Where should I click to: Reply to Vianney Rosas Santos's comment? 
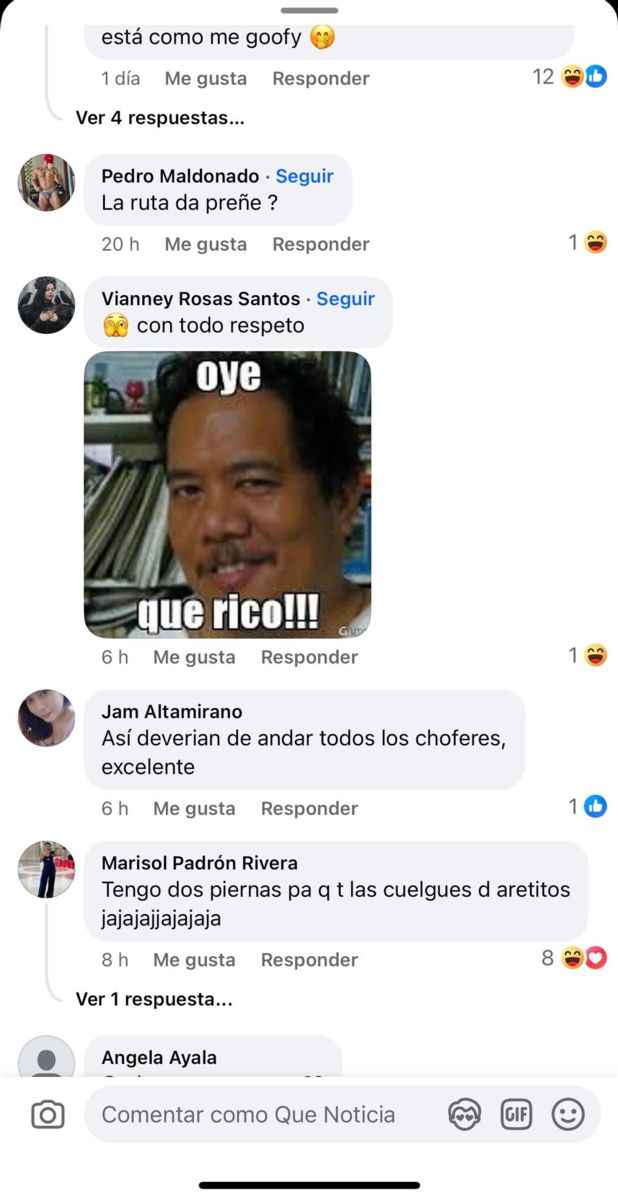coord(309,657)
